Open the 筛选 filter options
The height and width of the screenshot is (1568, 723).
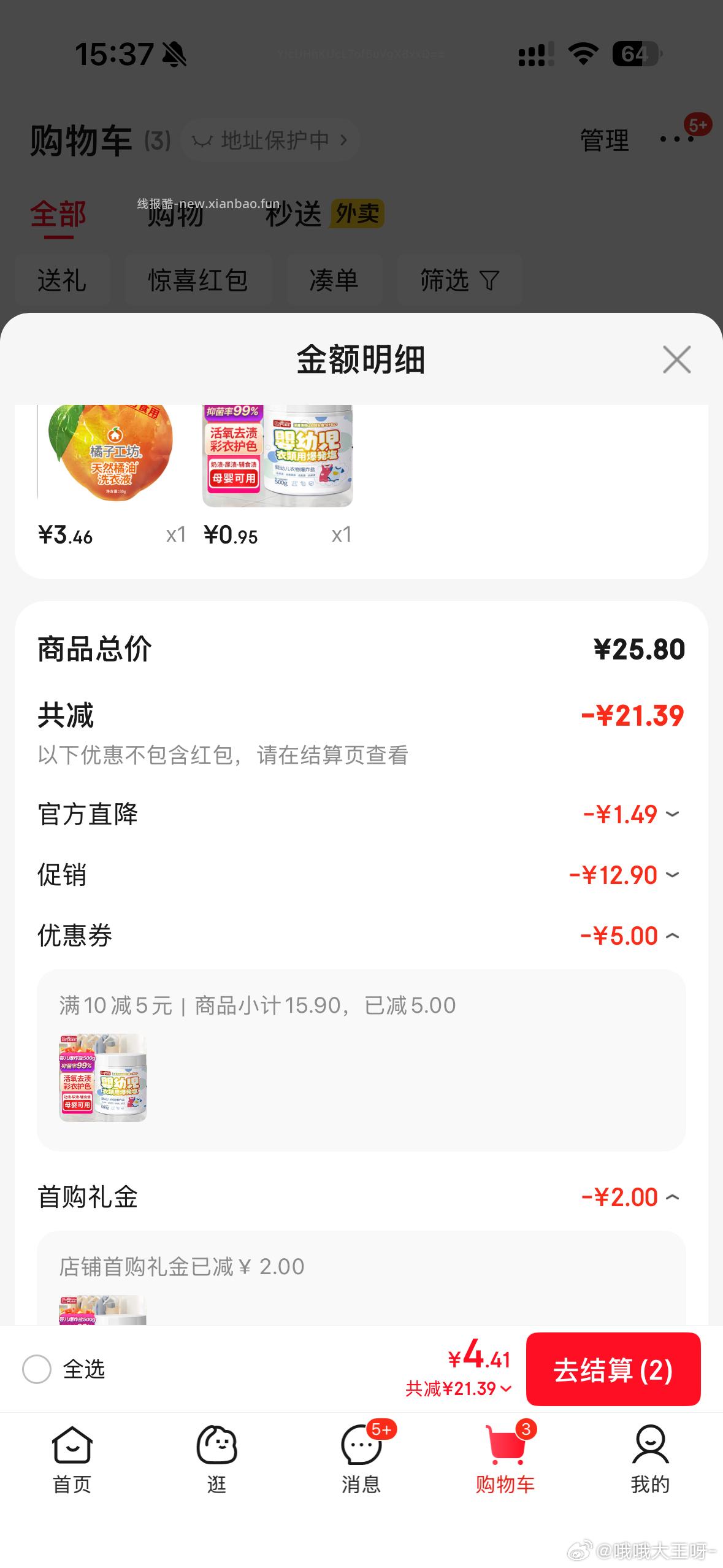click(x=459, y=280)
